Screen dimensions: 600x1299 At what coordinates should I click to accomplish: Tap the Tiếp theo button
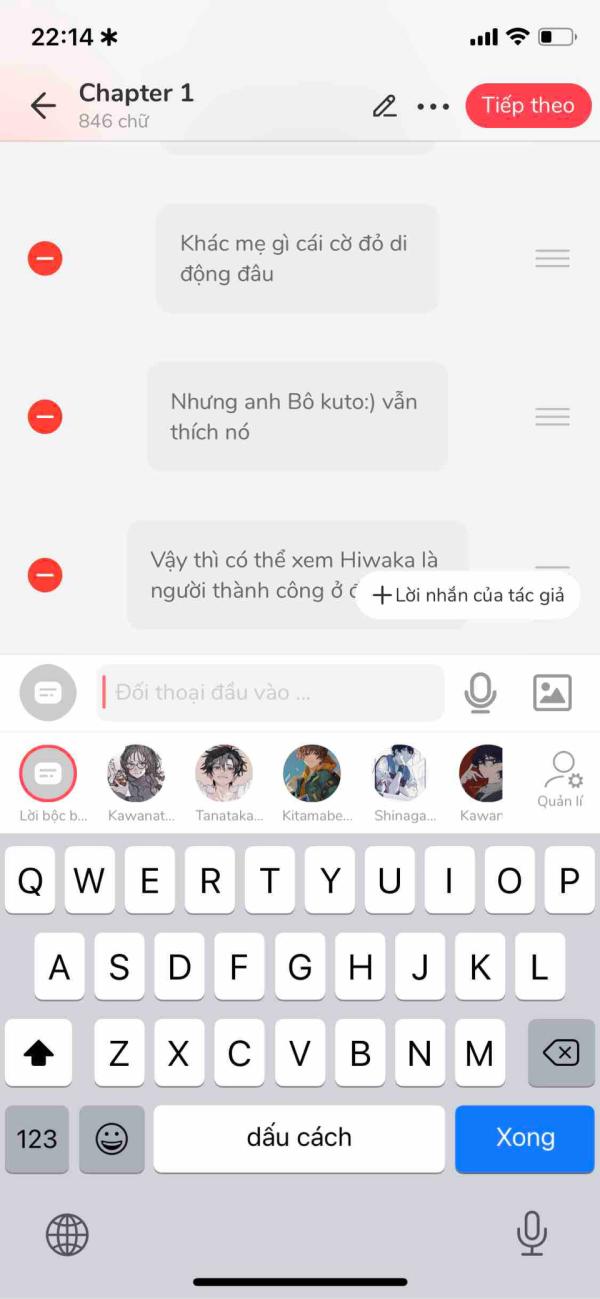click(528, 106)
